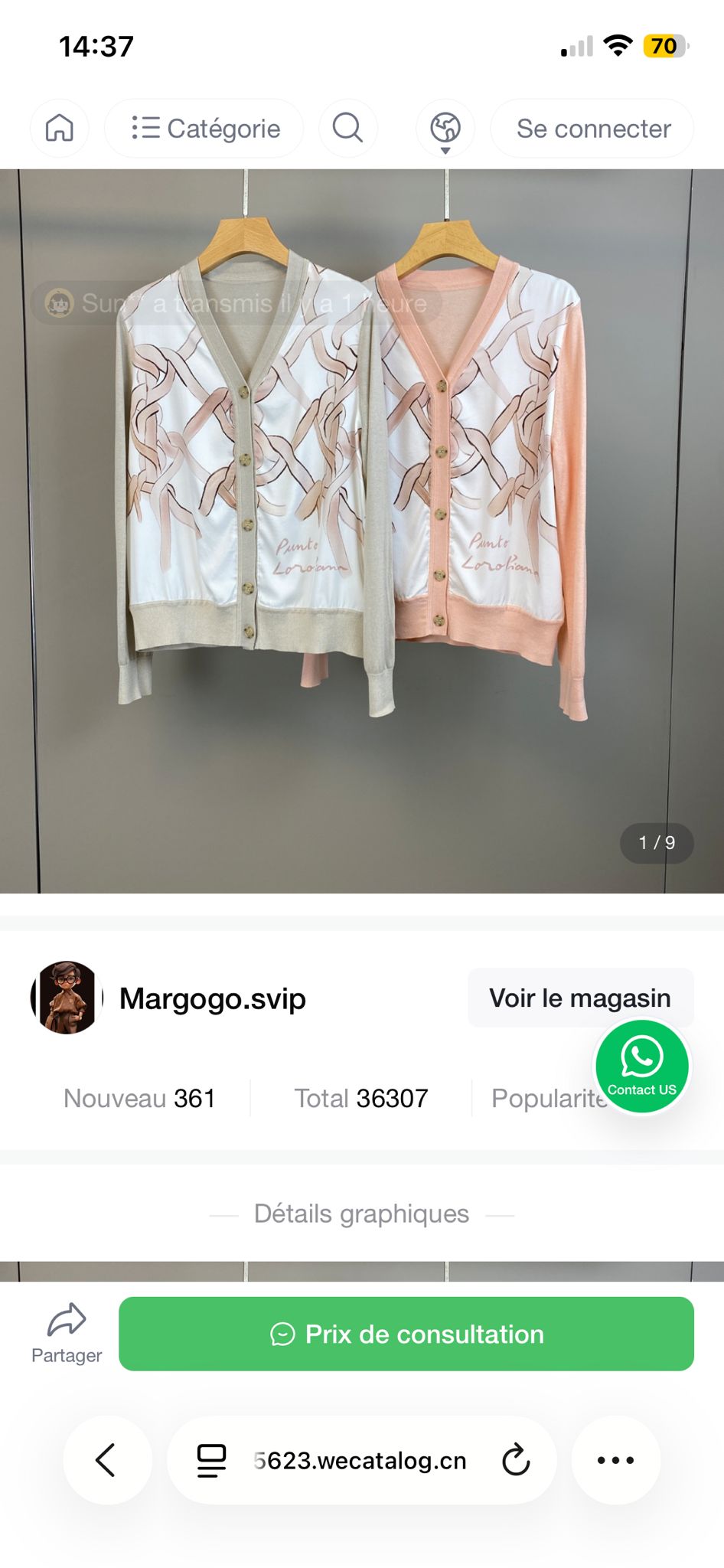This screenshot has width=724, height=1568.
Task: Open the language globe selector
Action: click(445, 129)
